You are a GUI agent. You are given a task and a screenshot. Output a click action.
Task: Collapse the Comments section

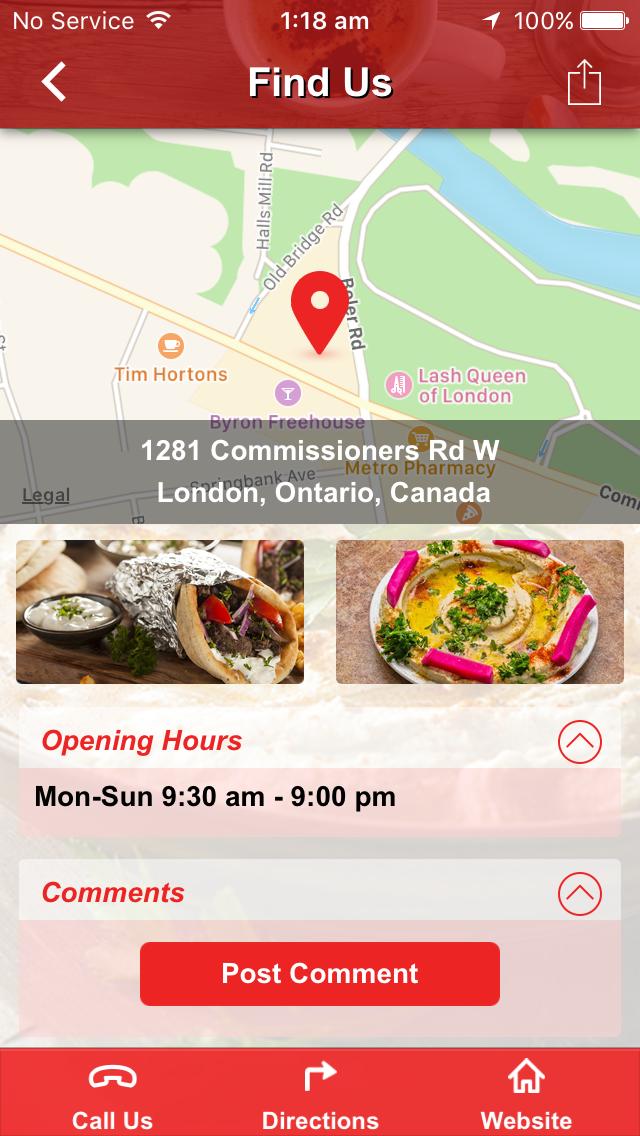coord(580,893)
